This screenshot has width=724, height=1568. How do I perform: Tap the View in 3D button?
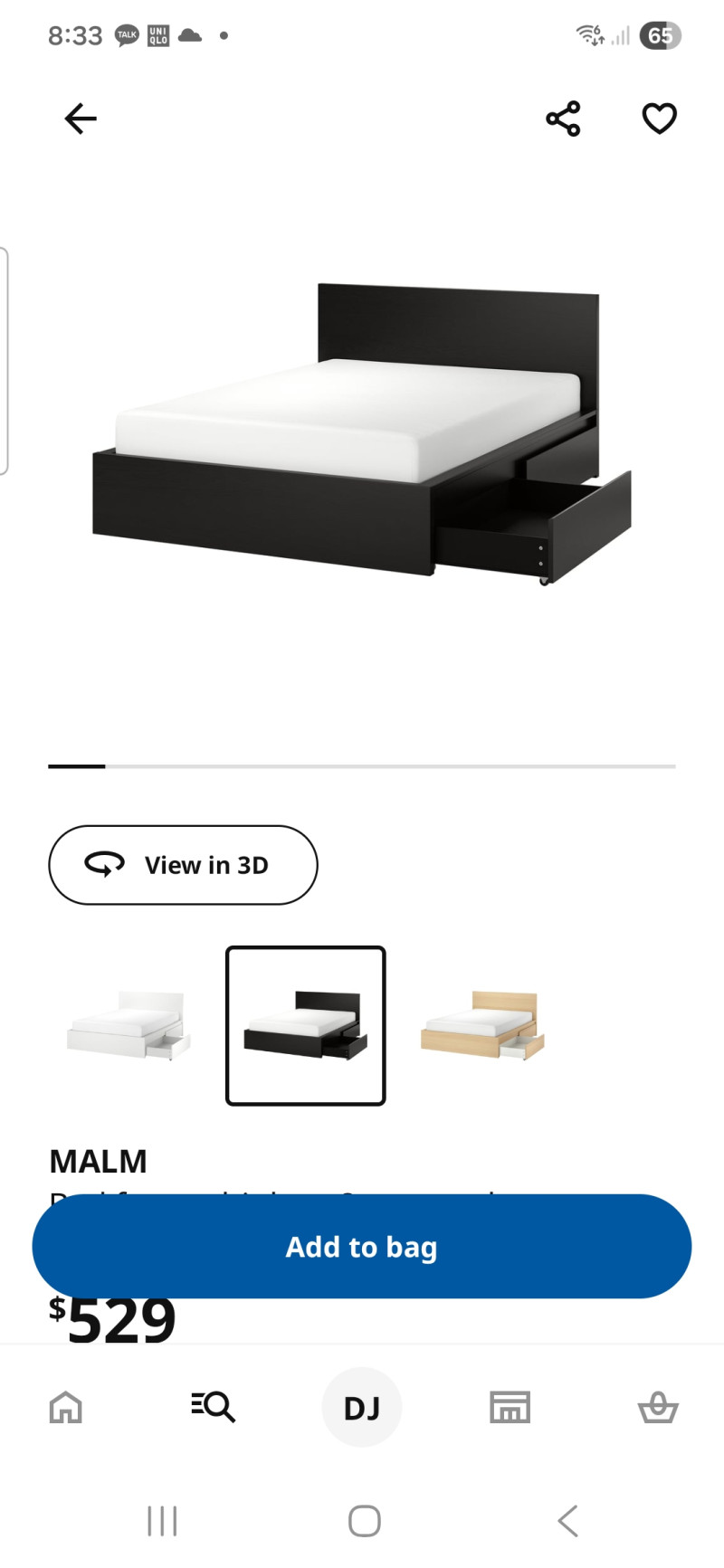(183, 865)
